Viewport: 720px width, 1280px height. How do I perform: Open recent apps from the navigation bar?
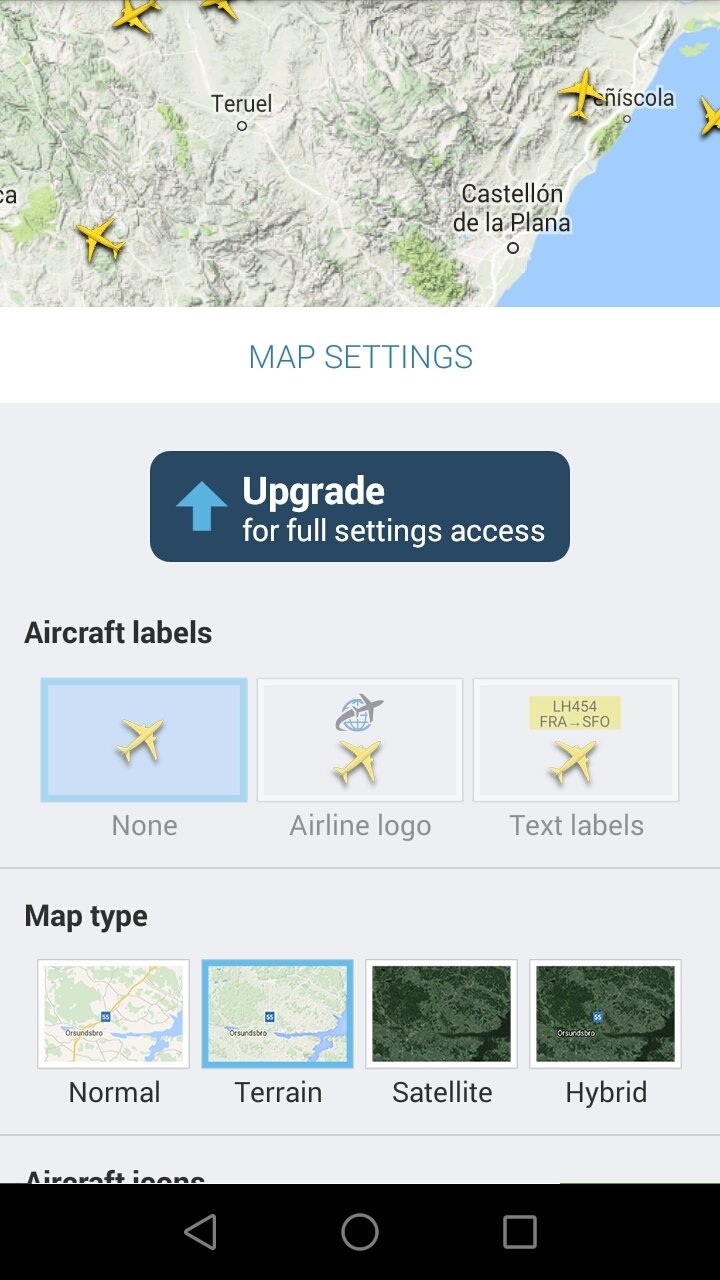(x=520, y=1232)
